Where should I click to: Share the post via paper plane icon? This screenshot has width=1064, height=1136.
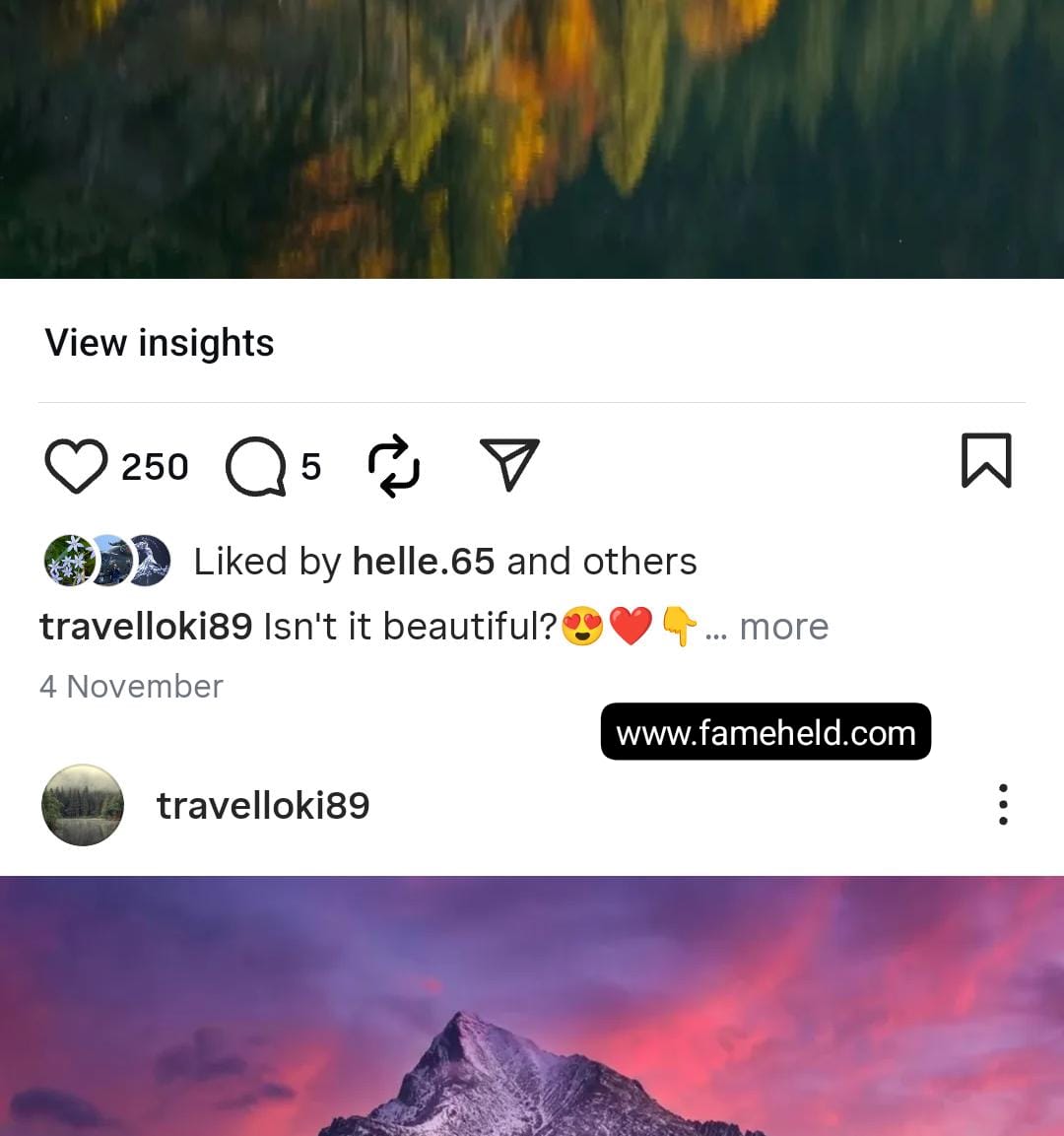pyautogui.click(x=509, y=464)
